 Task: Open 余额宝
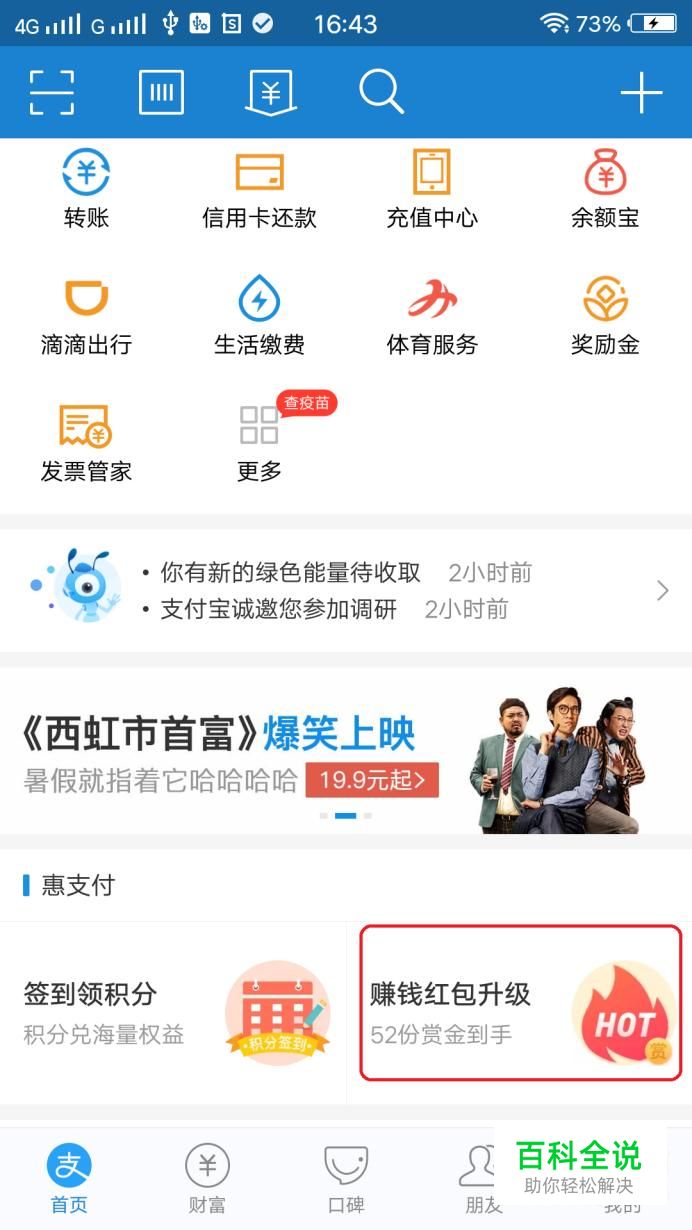[x=605, y=190]
